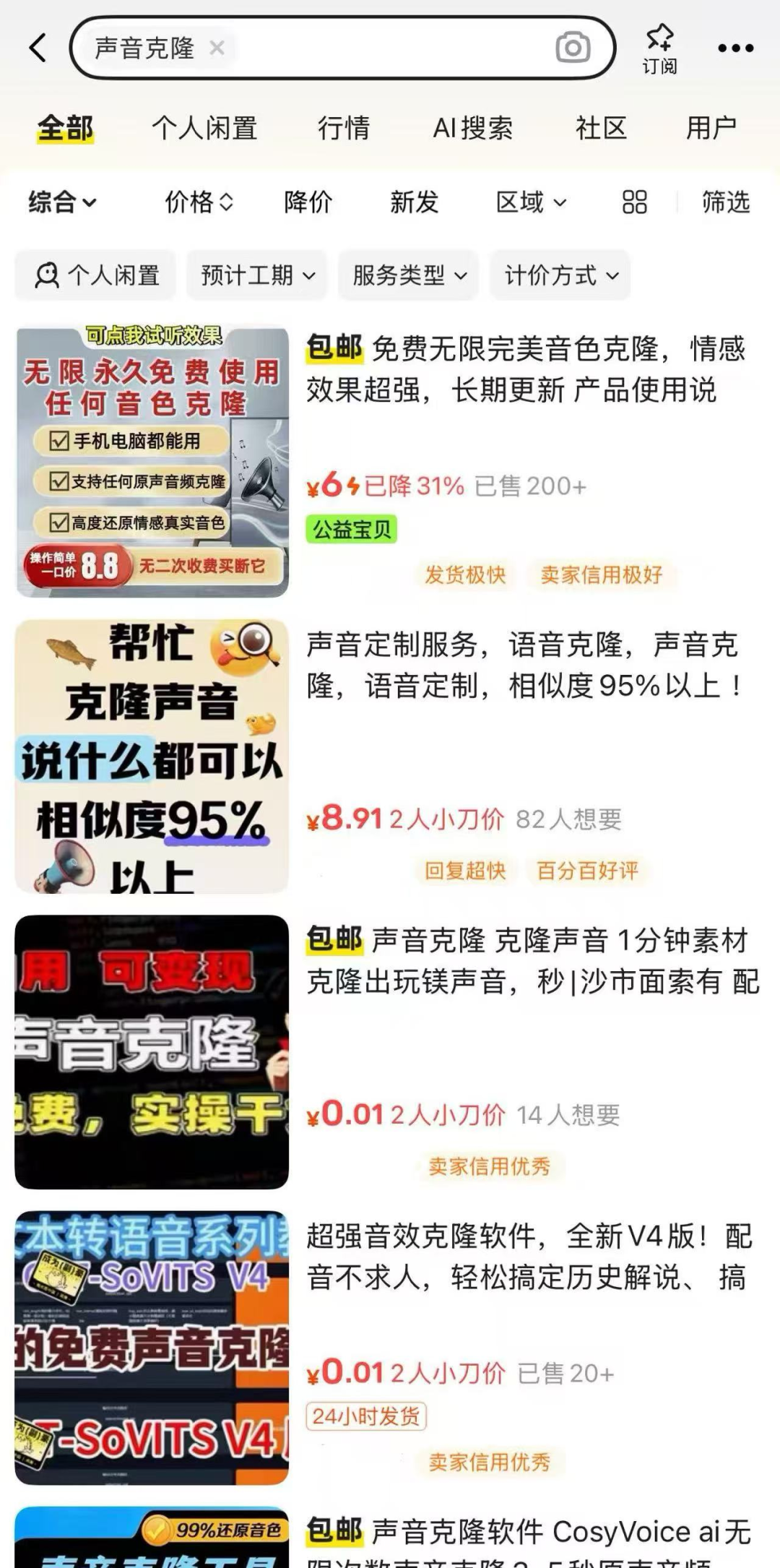Image resolution: width=780 pixels, height=1568 pixels.
Task: Remove the 声音克隆 search term
Action: (217, 48)
